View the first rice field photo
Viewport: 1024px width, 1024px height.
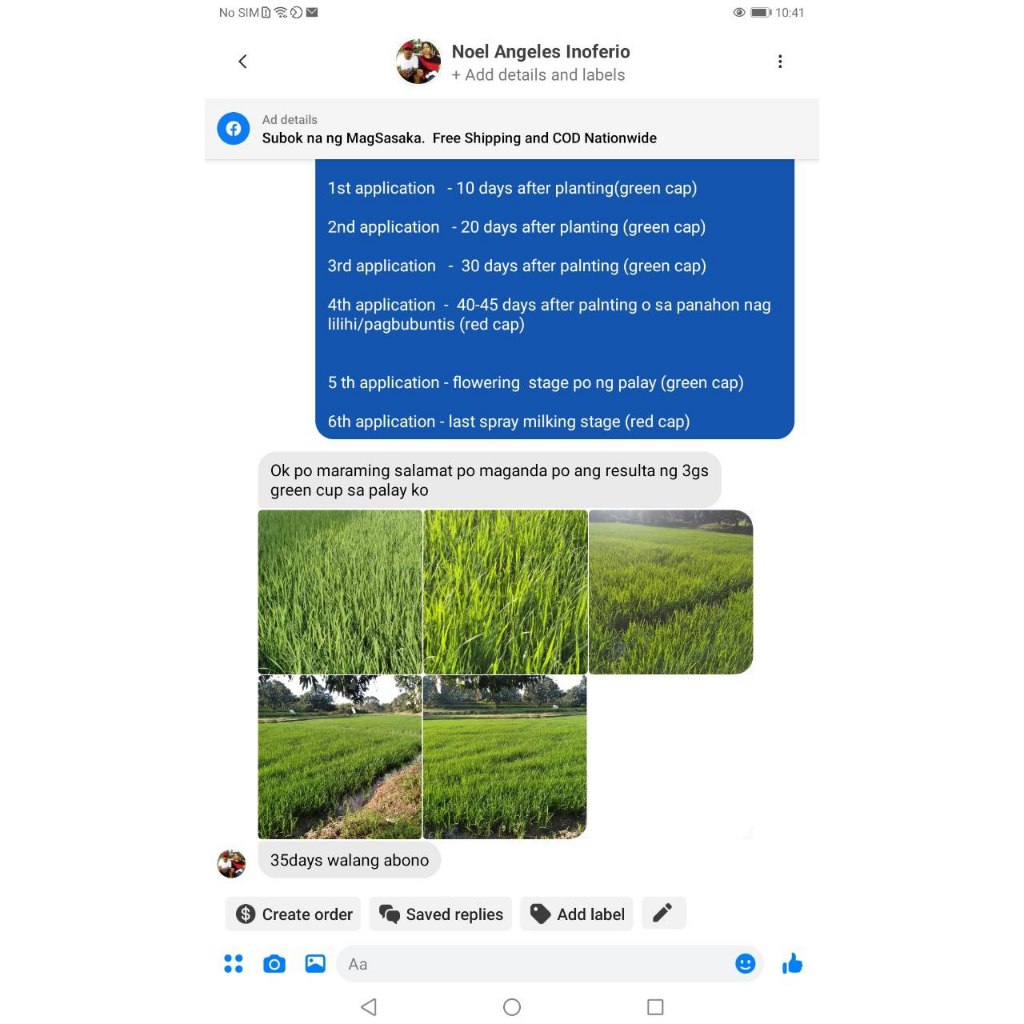(340, 592)
